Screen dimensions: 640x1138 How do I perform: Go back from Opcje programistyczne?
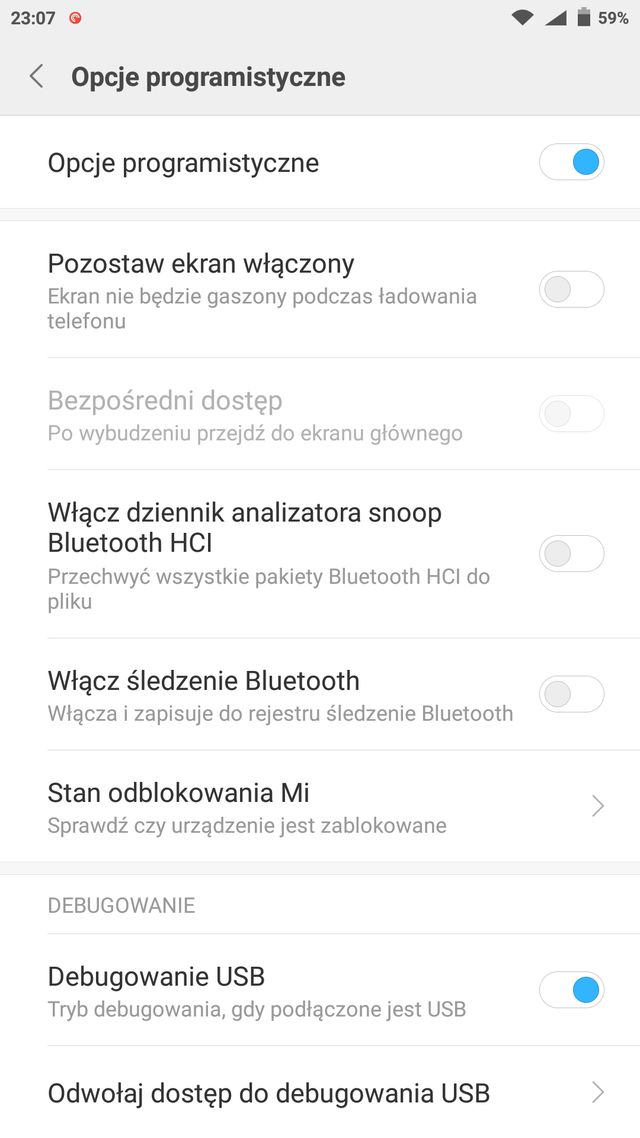(37, 77)
